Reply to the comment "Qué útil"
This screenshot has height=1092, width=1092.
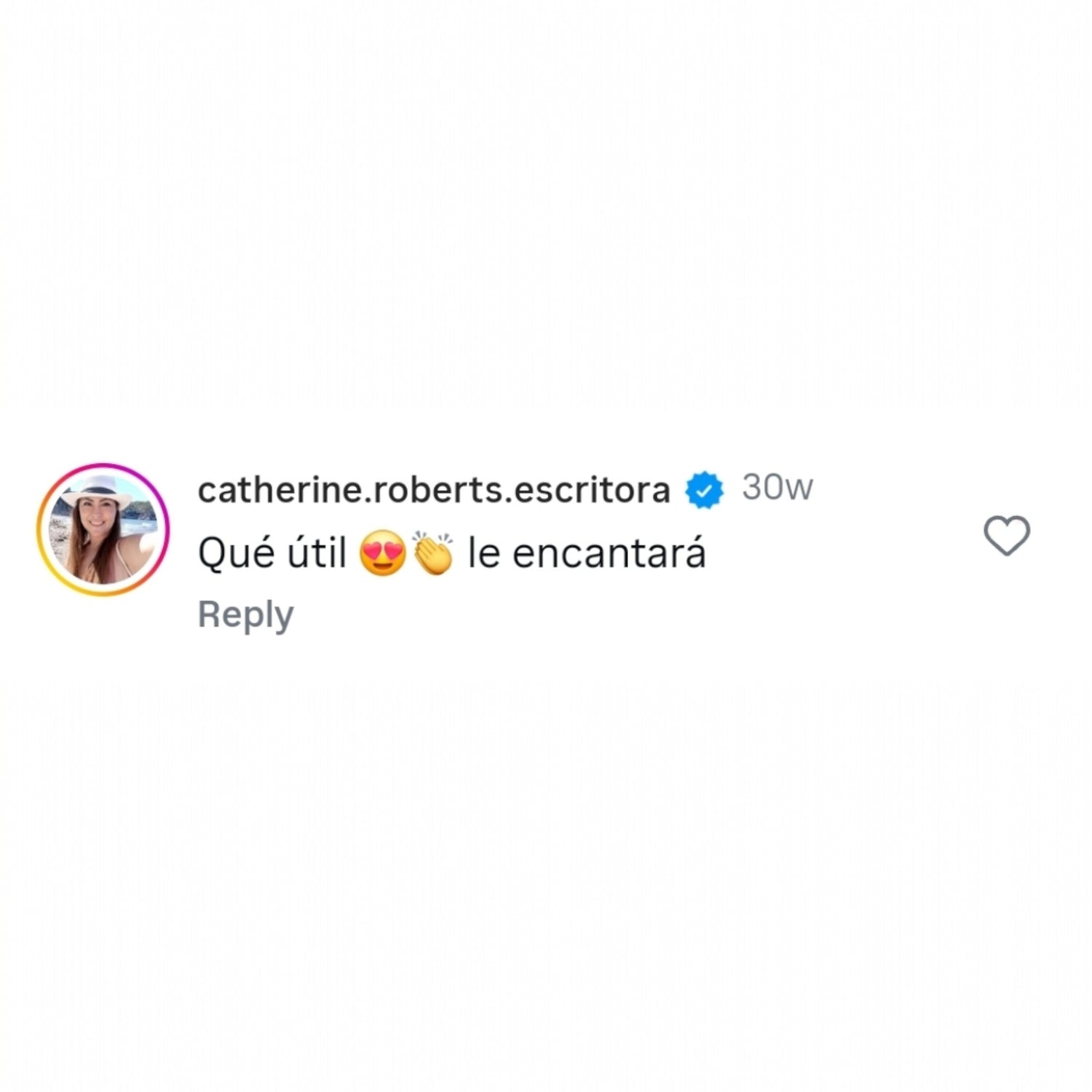coord(245,614)
